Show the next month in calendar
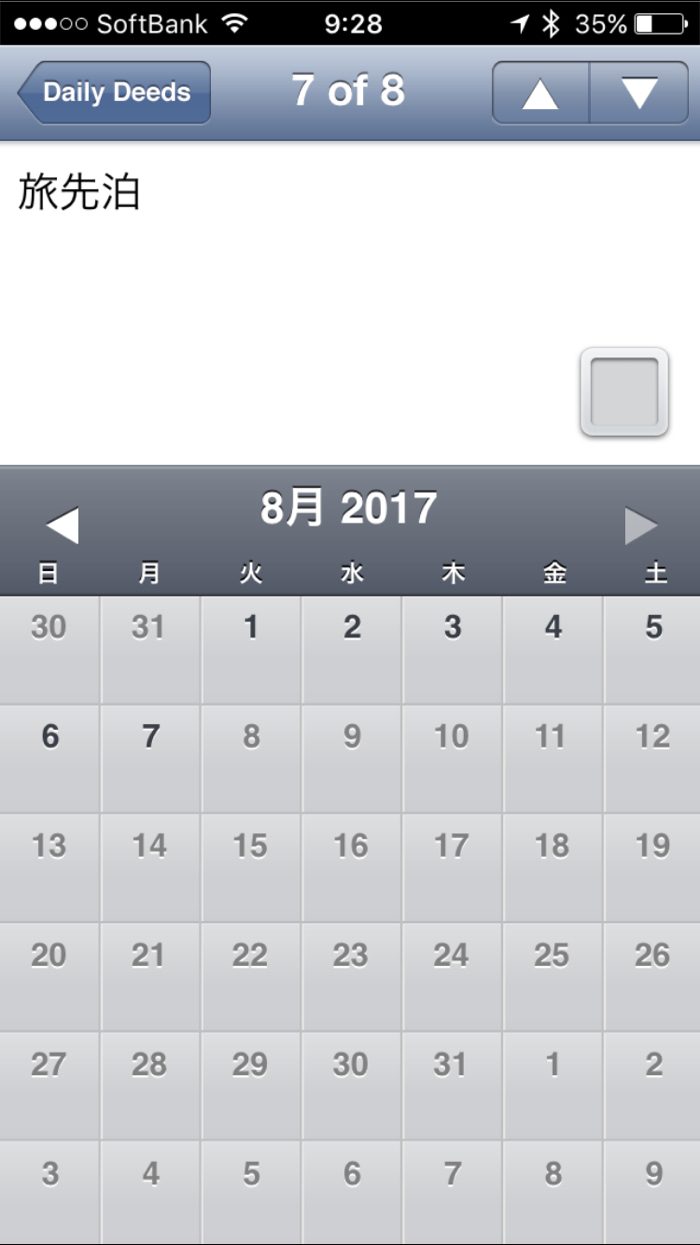Image resolution: width=700 pixels, height=1245 pixels. pyautogui.click(x=641, y=525)
